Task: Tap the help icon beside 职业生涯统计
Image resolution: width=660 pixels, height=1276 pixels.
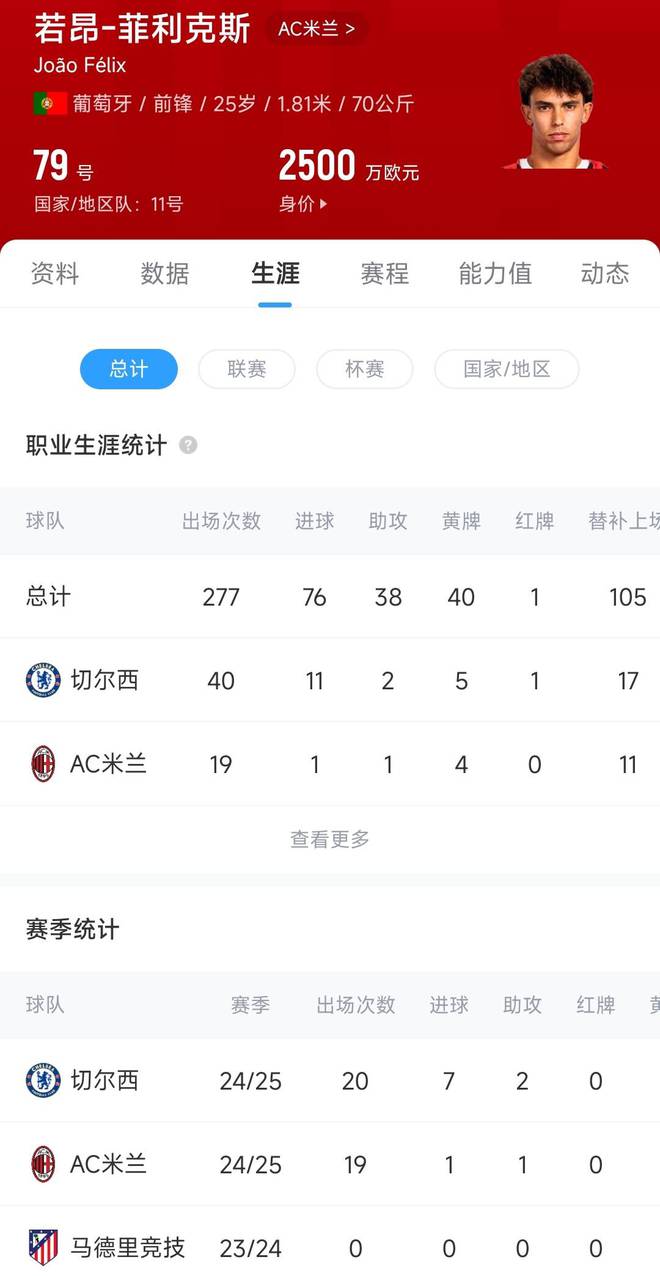Action: pyautogui.click(x=188, y=445)
